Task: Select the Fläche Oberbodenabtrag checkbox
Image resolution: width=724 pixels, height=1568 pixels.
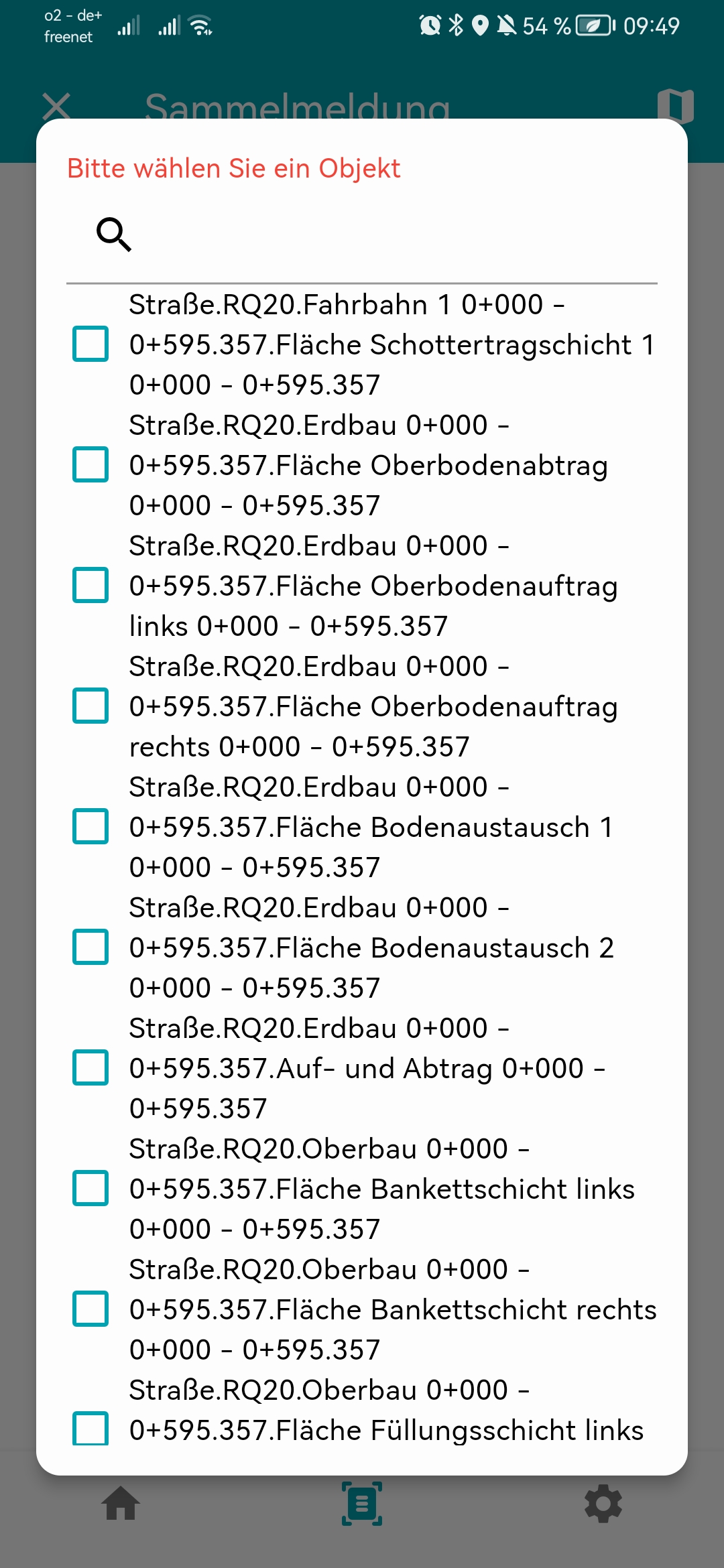Action: [x=90, y=464]
